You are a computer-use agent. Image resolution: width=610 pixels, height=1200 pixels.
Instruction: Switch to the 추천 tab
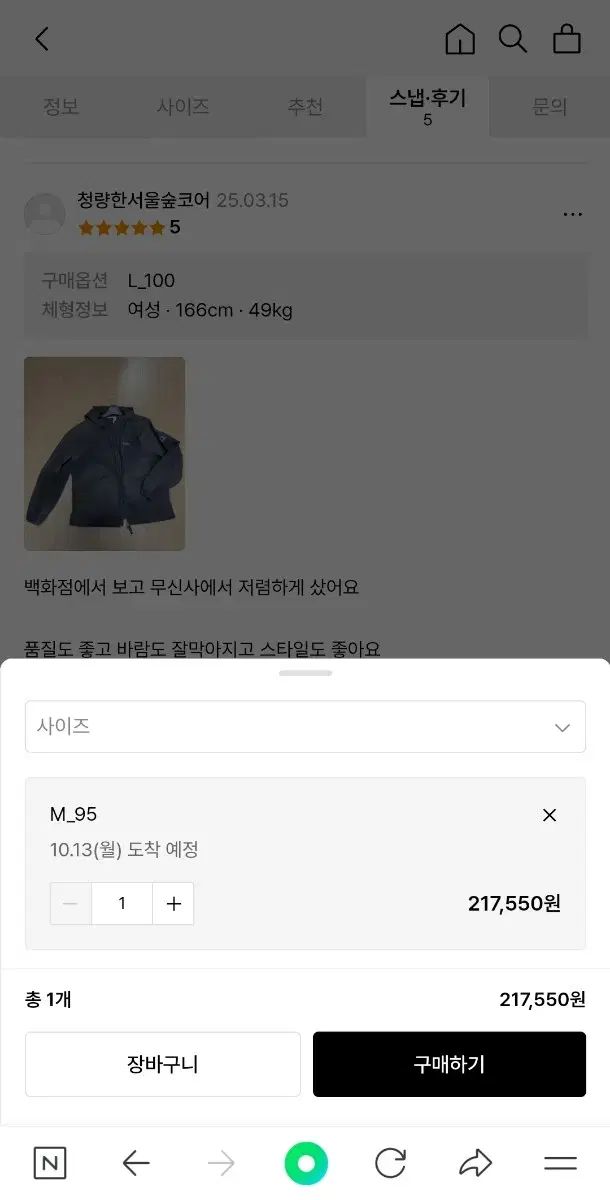tap(305, 107)
